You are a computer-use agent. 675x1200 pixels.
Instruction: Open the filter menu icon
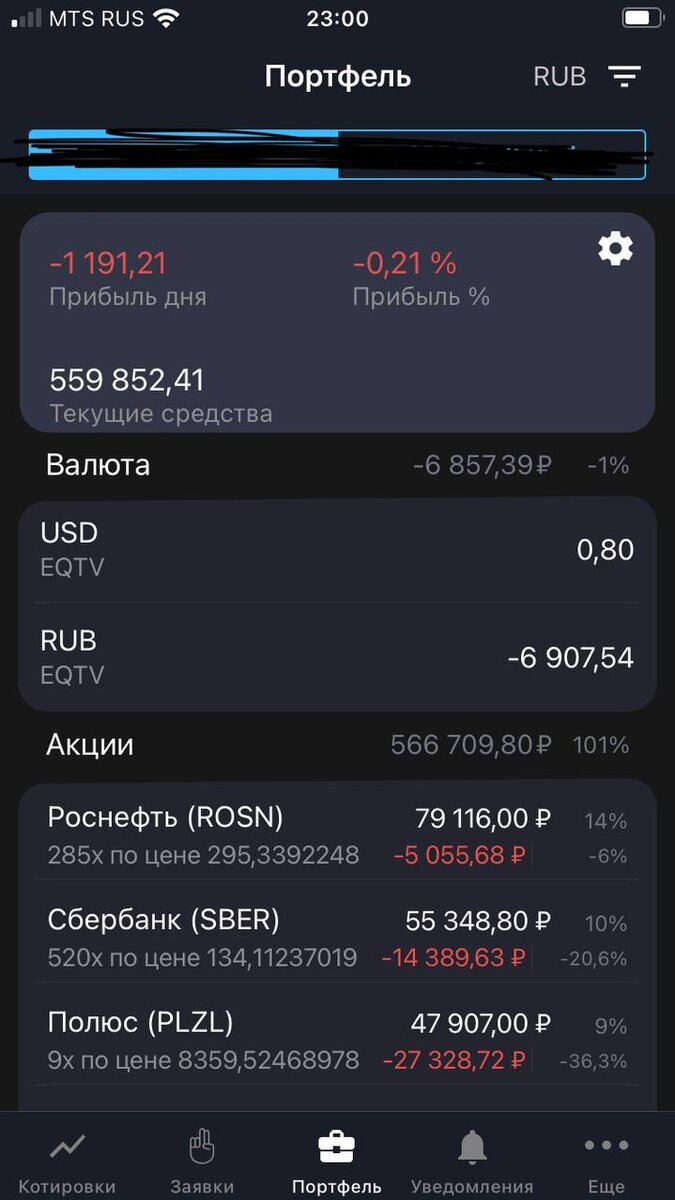click(625, 76)
